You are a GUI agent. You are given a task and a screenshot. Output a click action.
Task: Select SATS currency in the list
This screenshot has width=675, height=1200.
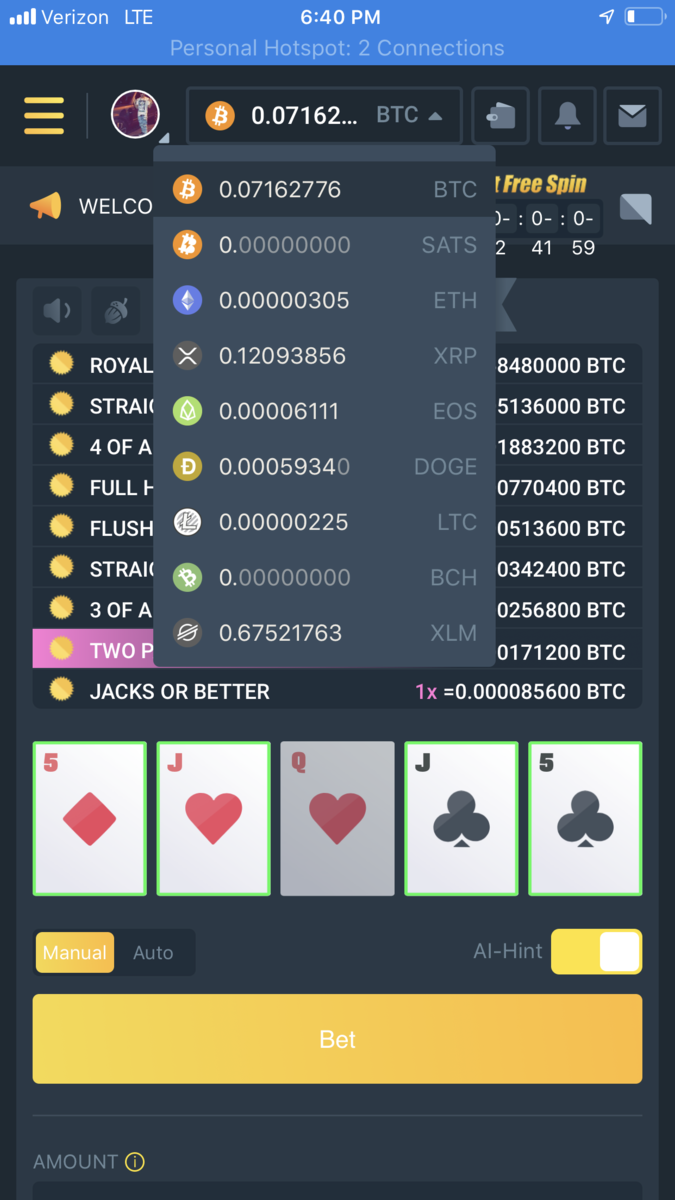[324, 245]
